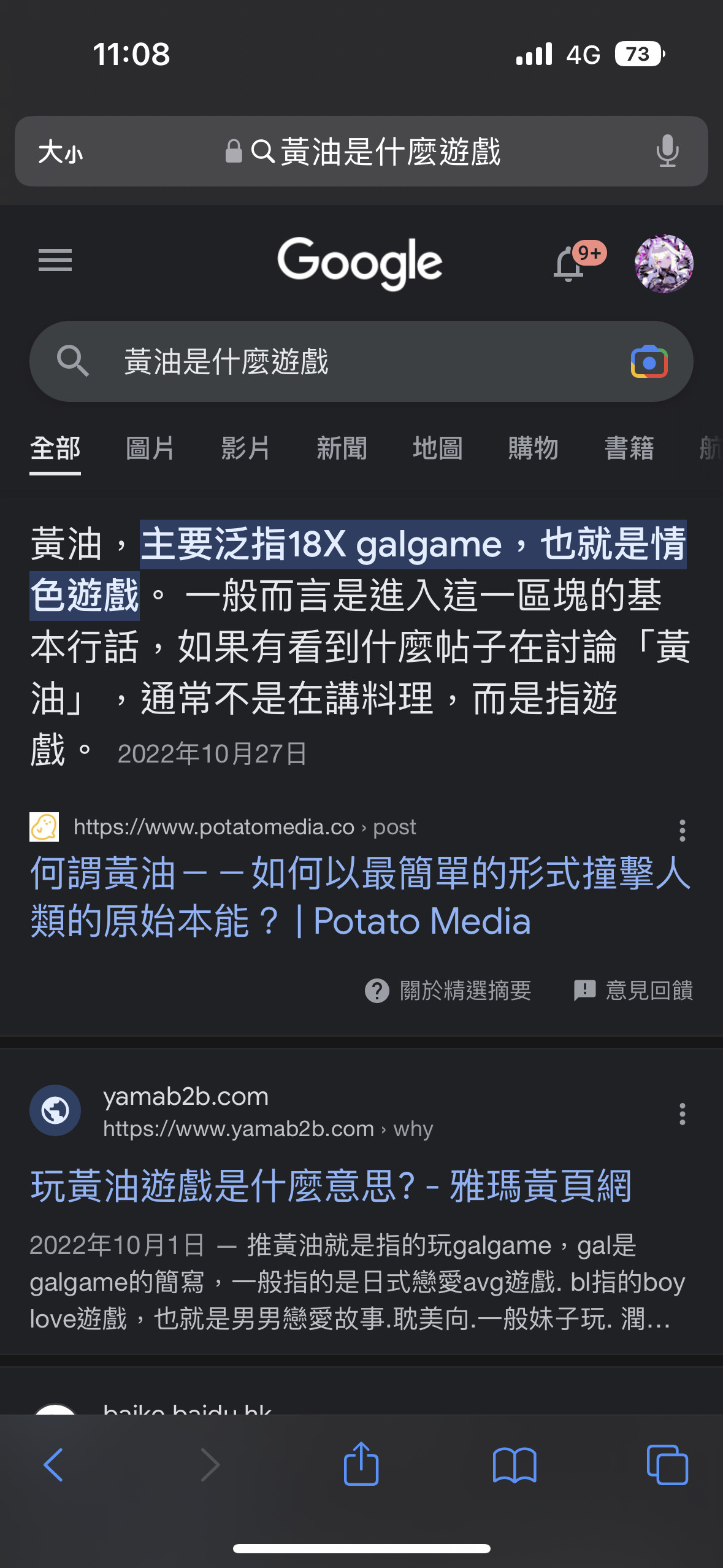Send feedback via 意見回饋
The image size is (723, 1568).
pos(633,990)
